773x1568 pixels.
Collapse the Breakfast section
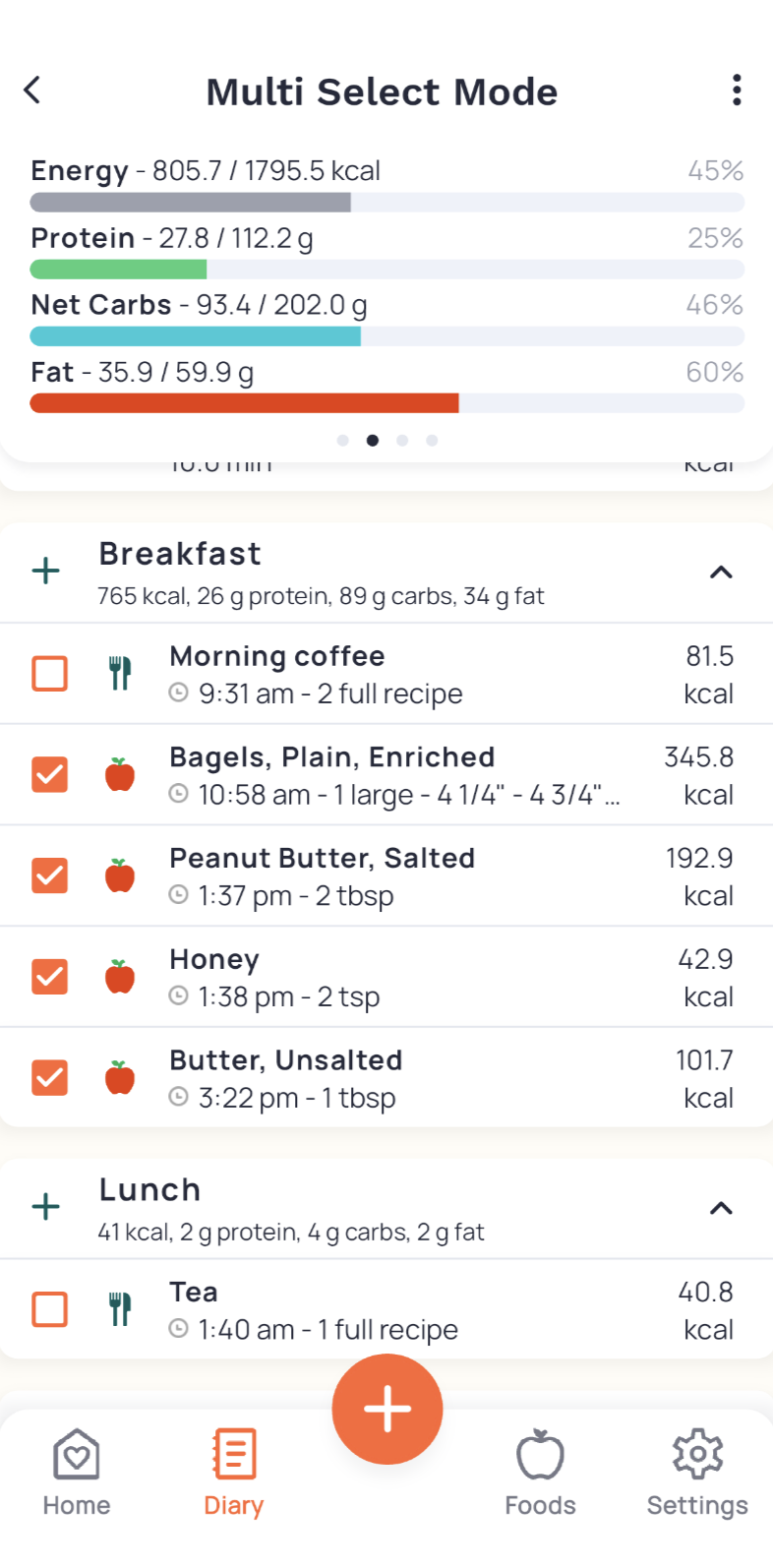coord(721,572)
